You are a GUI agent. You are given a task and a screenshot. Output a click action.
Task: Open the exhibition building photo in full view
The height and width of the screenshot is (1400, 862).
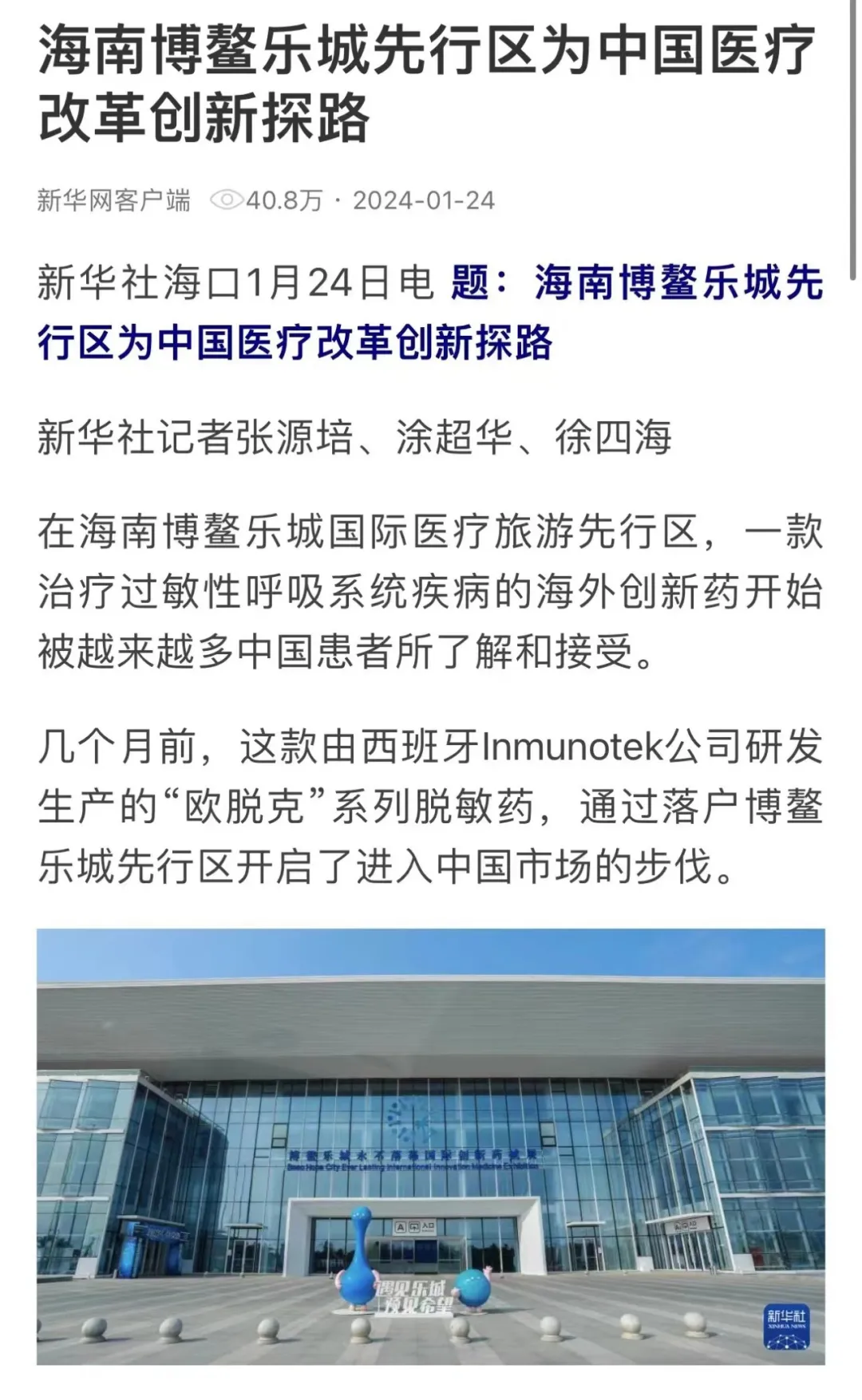[x=431, y=1146]
